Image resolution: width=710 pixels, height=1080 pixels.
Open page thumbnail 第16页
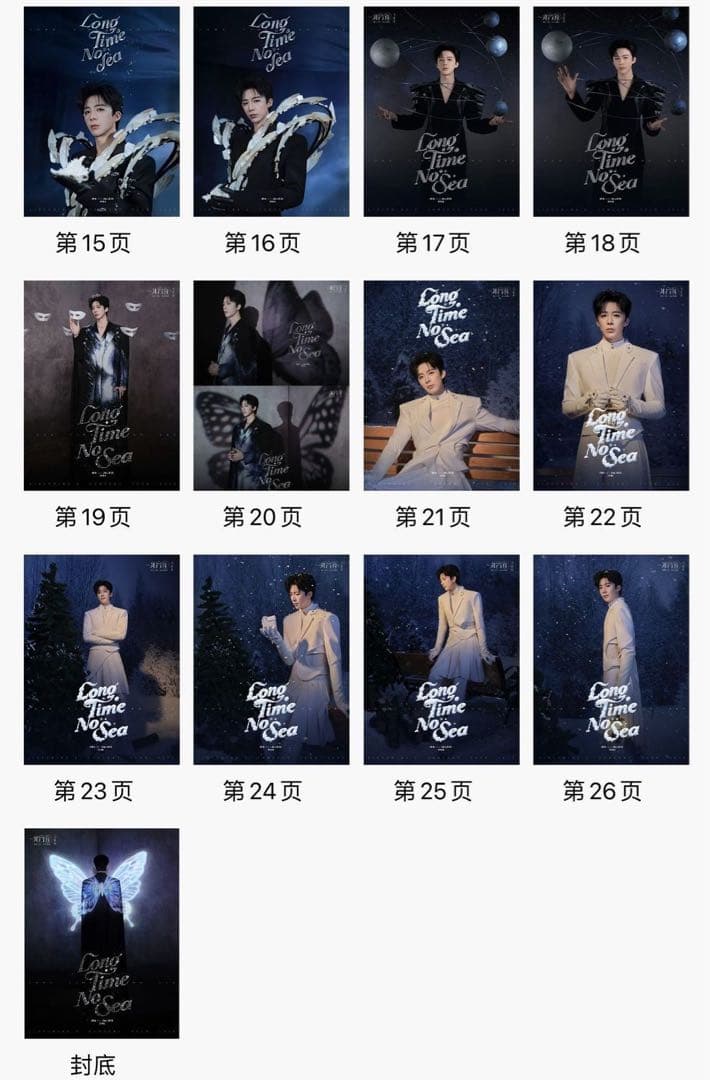tap(271, 112)
